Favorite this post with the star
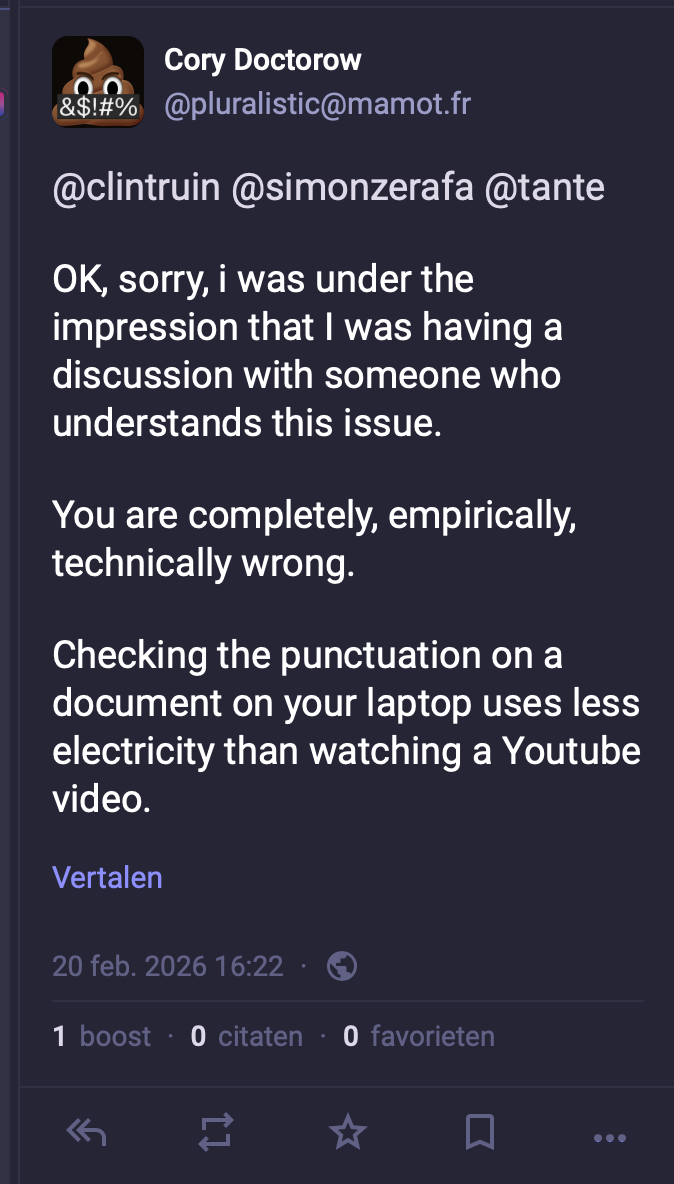674x1184 pixels. [x=348, y=1133]
